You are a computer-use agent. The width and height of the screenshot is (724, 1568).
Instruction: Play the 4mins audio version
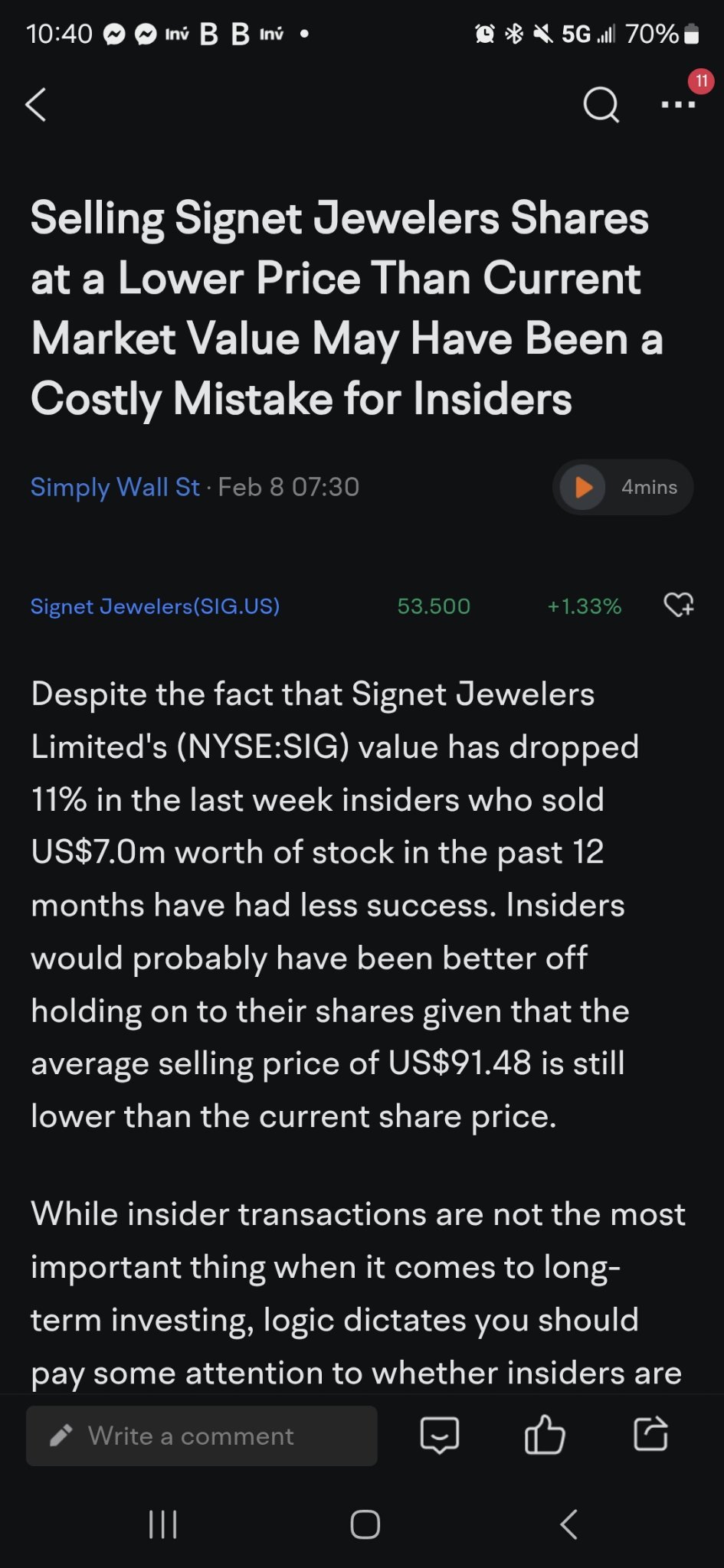pyautogui.click(x=622, y=487)
